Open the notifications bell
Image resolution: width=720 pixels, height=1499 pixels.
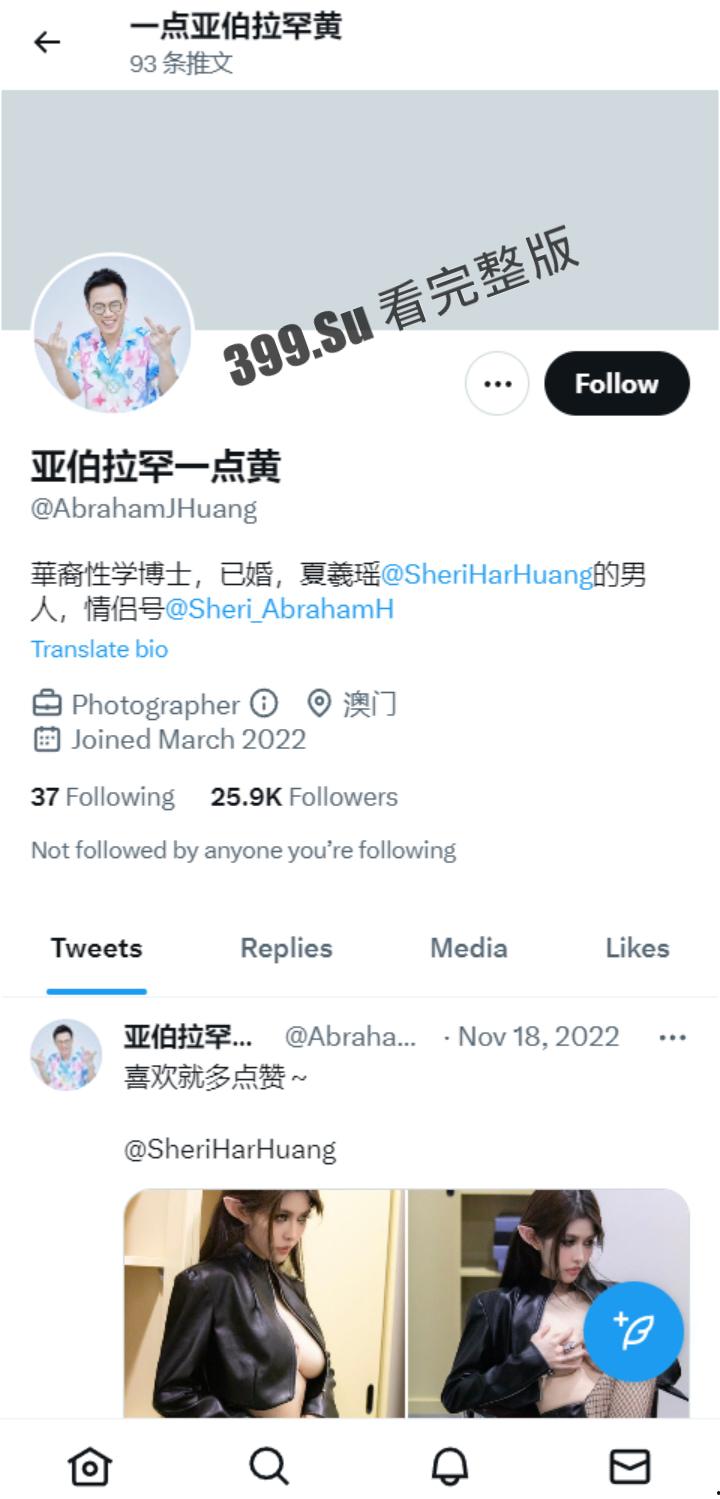point(450,1467)
